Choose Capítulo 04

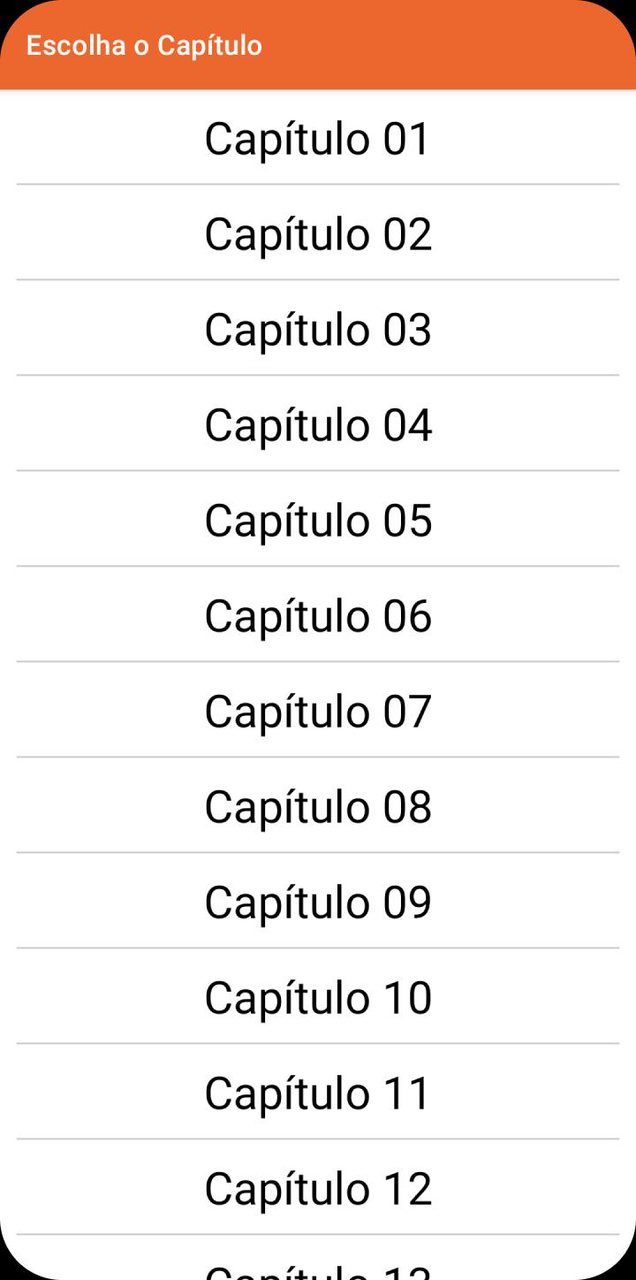(318, 425)
